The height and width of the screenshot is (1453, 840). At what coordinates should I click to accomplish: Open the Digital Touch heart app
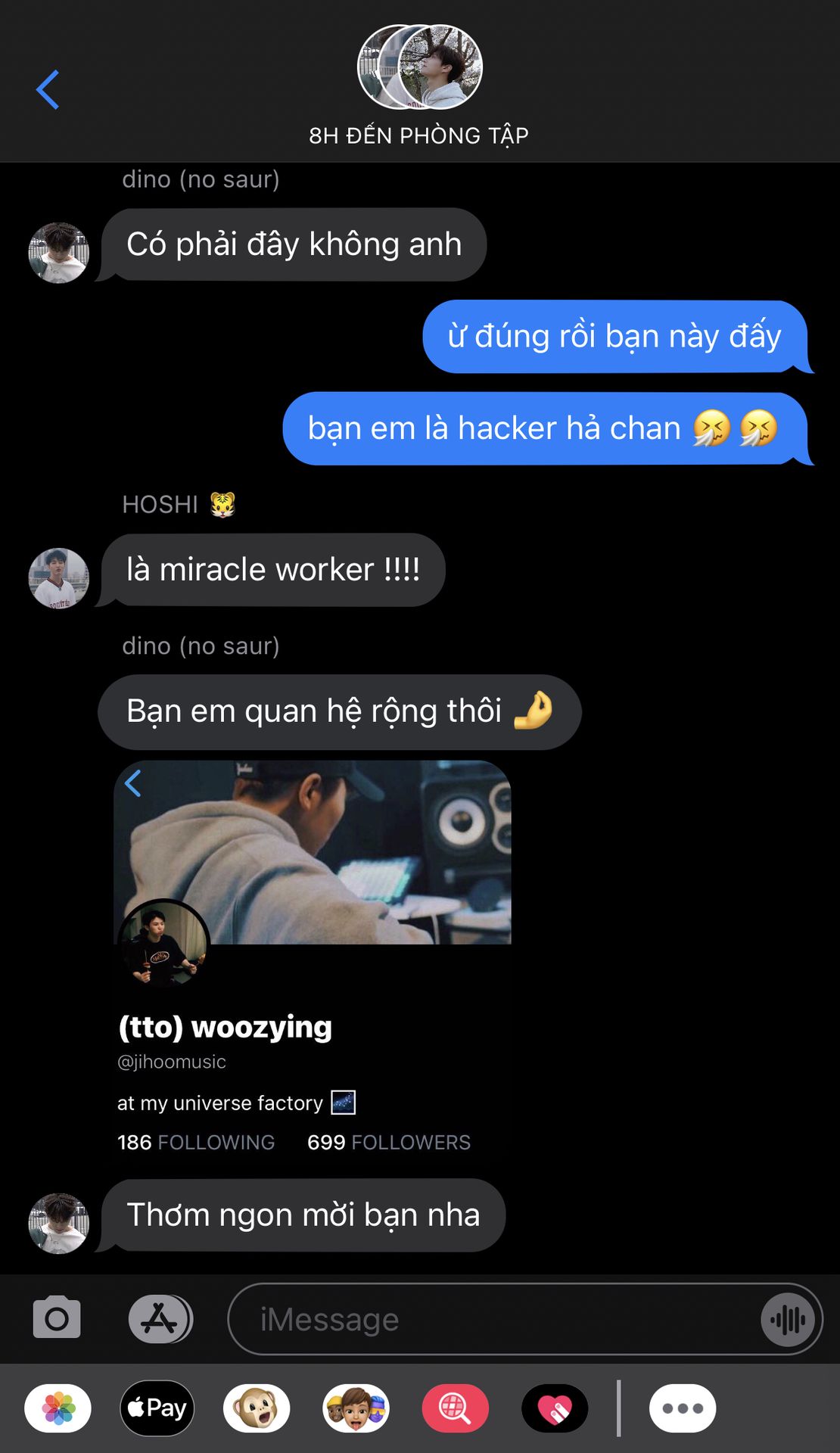coord(555,1408)
